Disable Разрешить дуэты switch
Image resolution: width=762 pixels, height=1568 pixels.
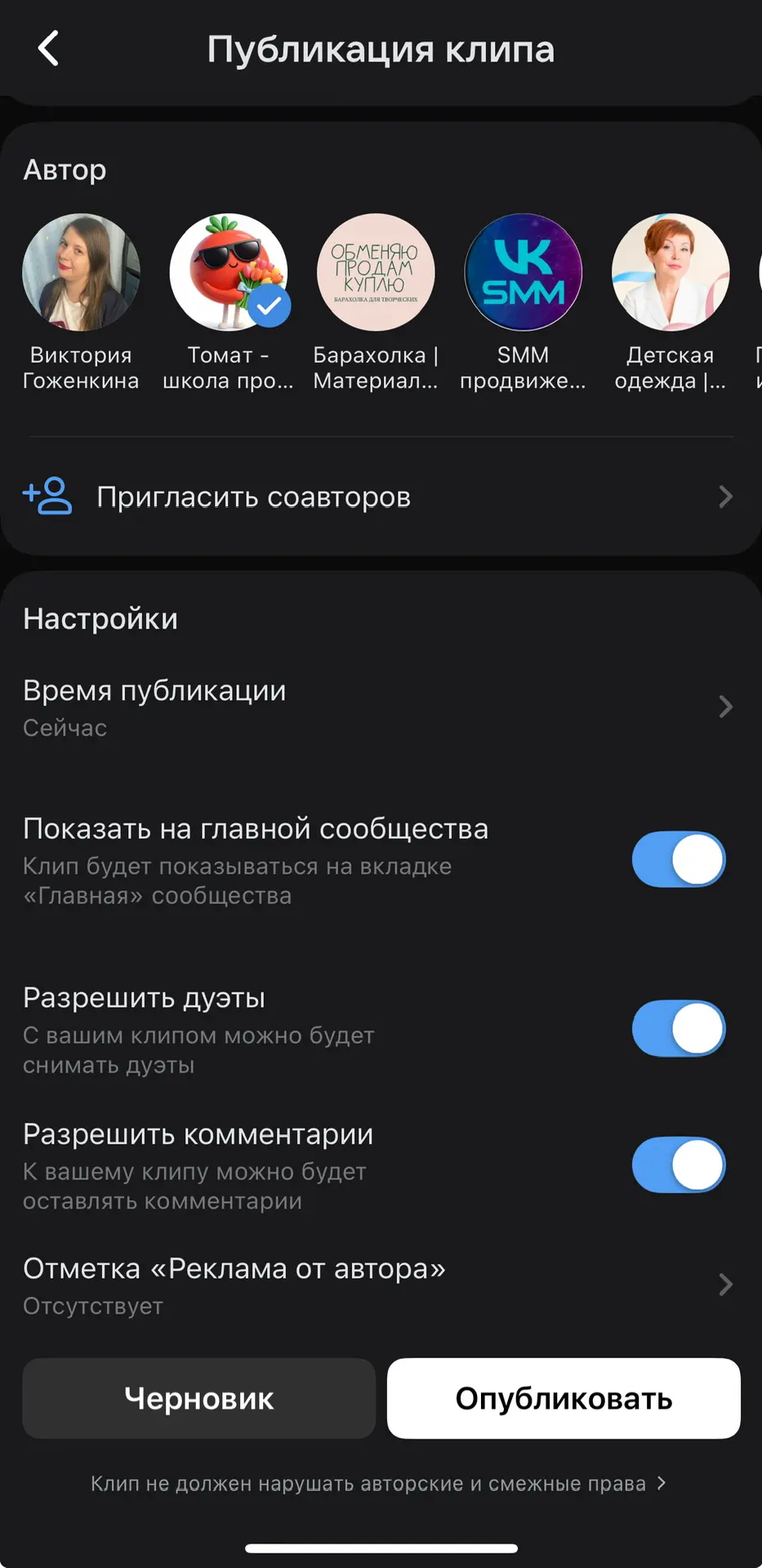coord(678,1028)
